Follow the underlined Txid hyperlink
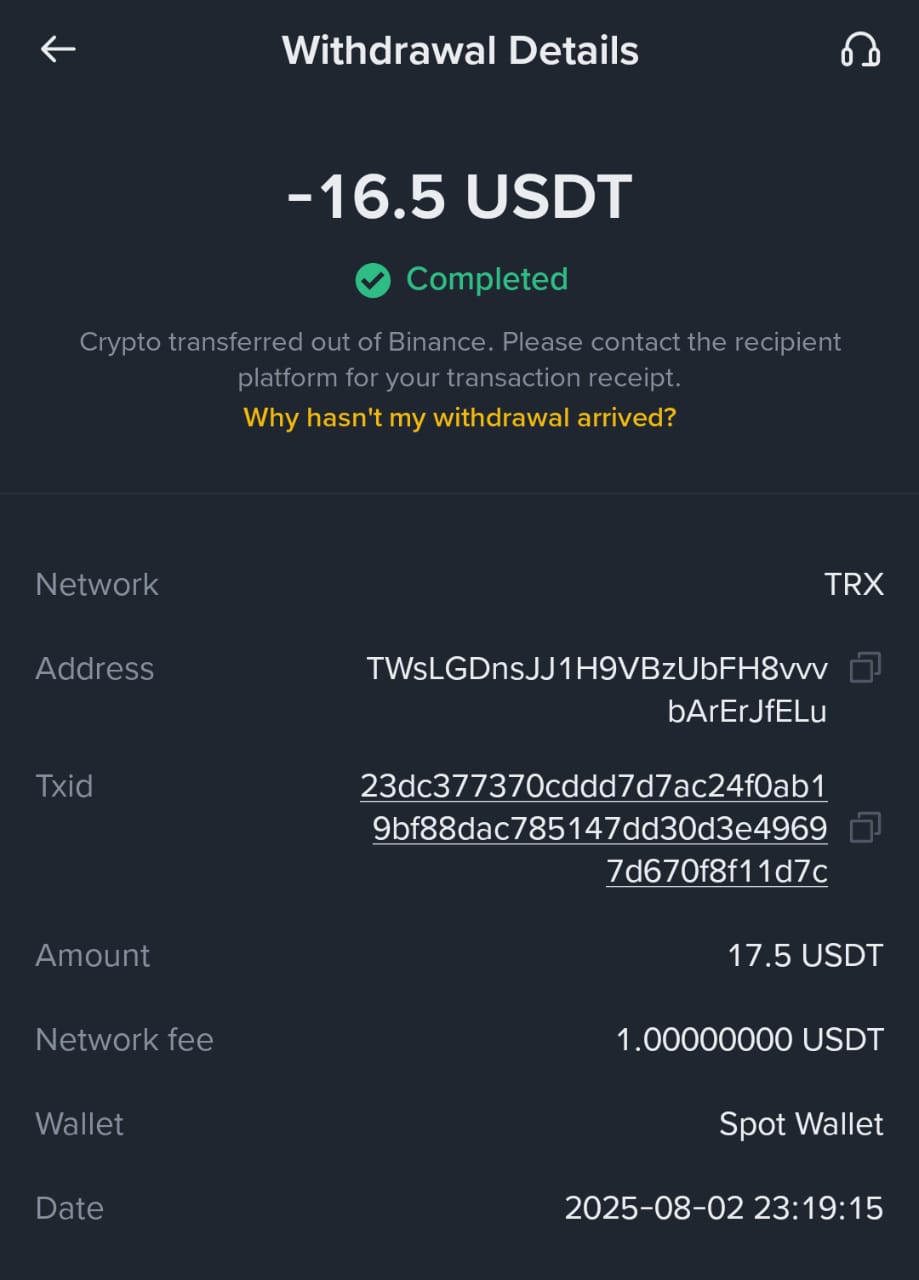919x1280 pixels. point(594,828)
